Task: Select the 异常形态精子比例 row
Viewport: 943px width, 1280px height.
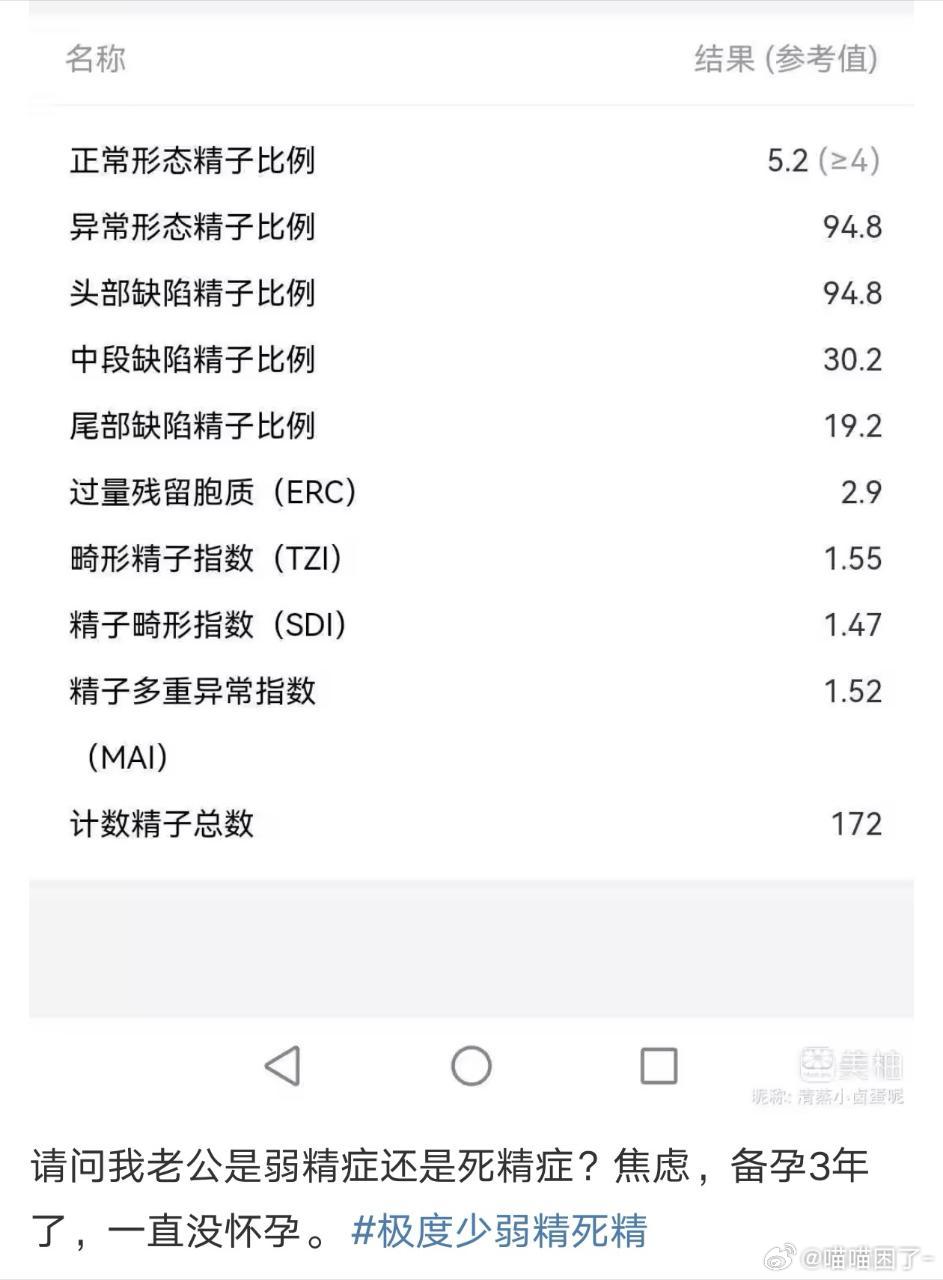Action: coord(470,227)
